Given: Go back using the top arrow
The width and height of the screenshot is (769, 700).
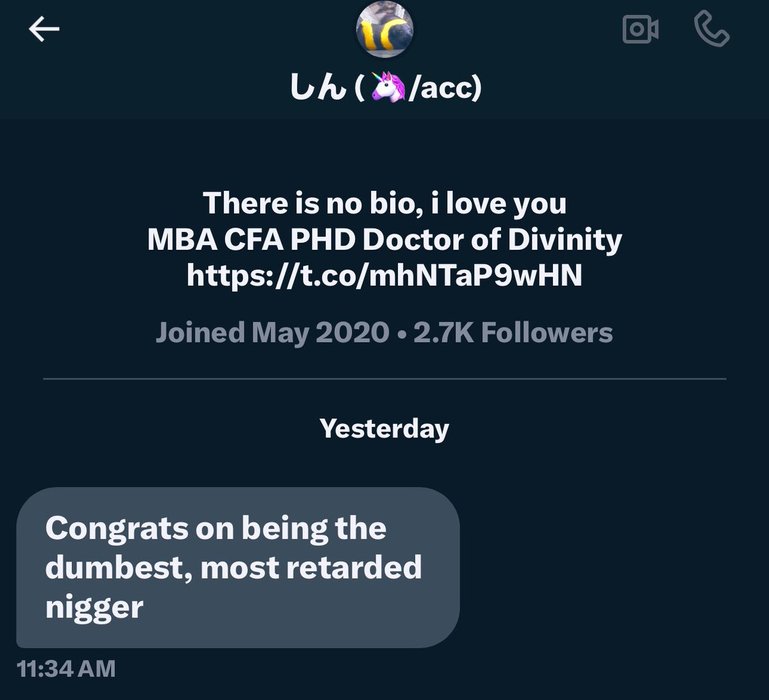Looking at the screenshot, I should (44, 31).
